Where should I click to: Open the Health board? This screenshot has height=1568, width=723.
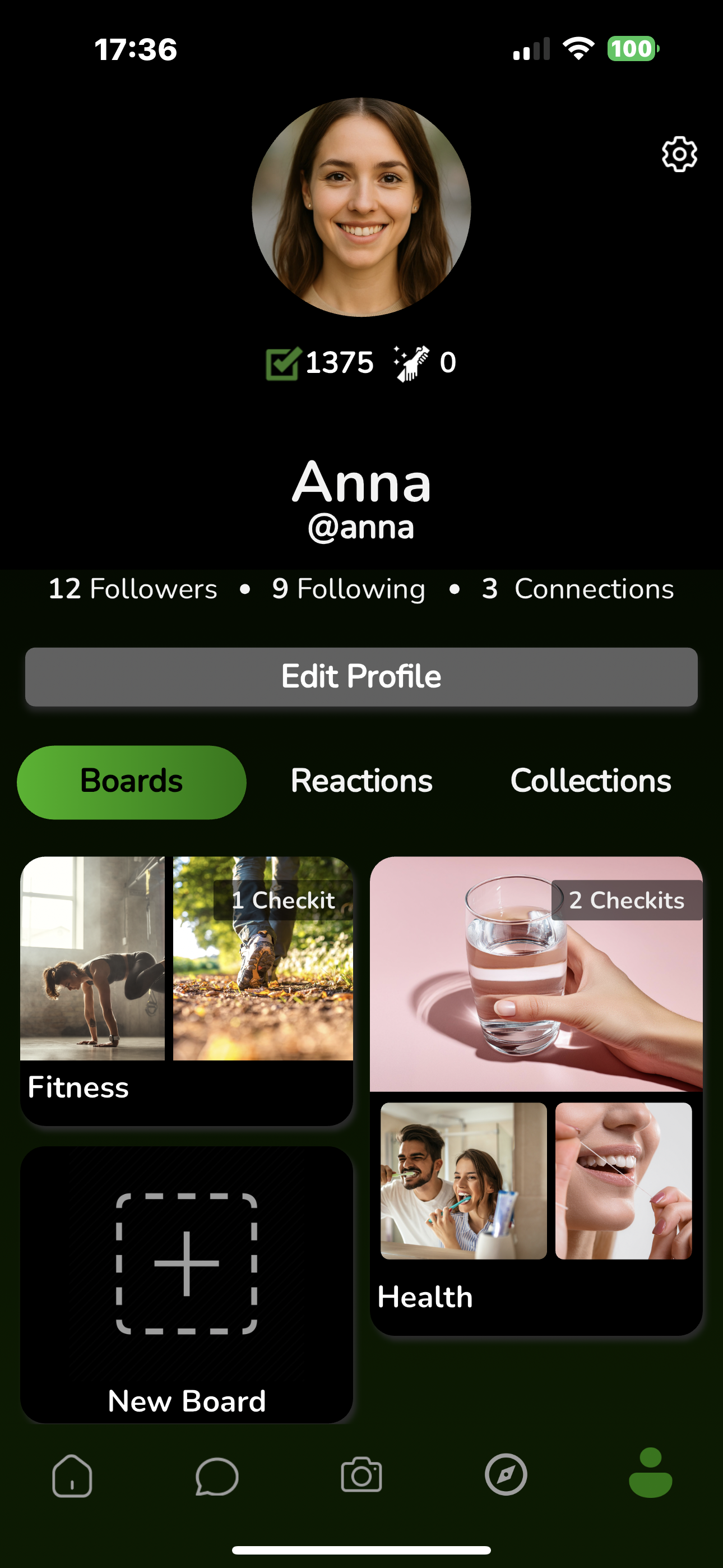point(536,1095)
